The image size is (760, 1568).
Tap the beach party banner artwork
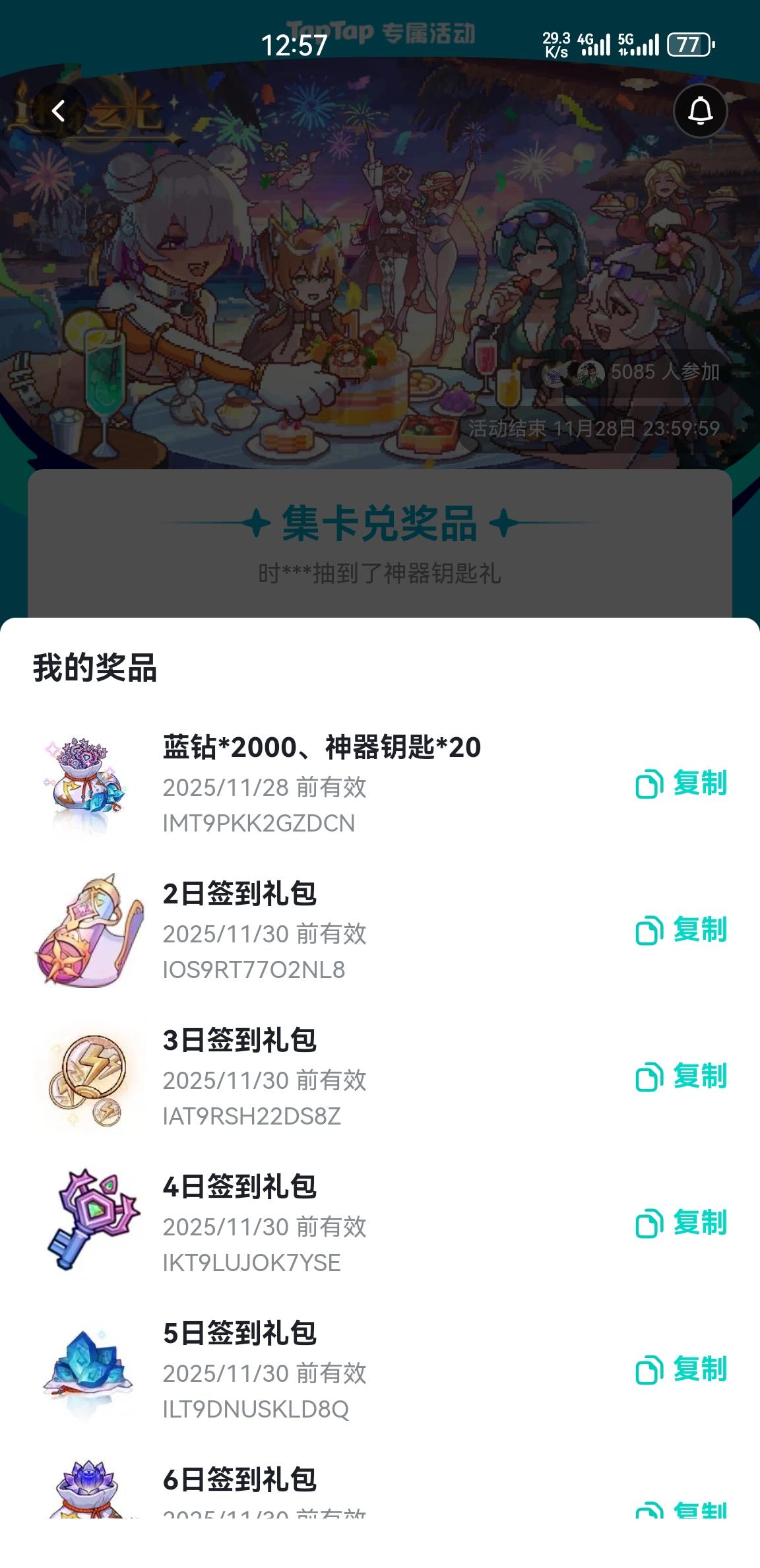tap(380, 264)
